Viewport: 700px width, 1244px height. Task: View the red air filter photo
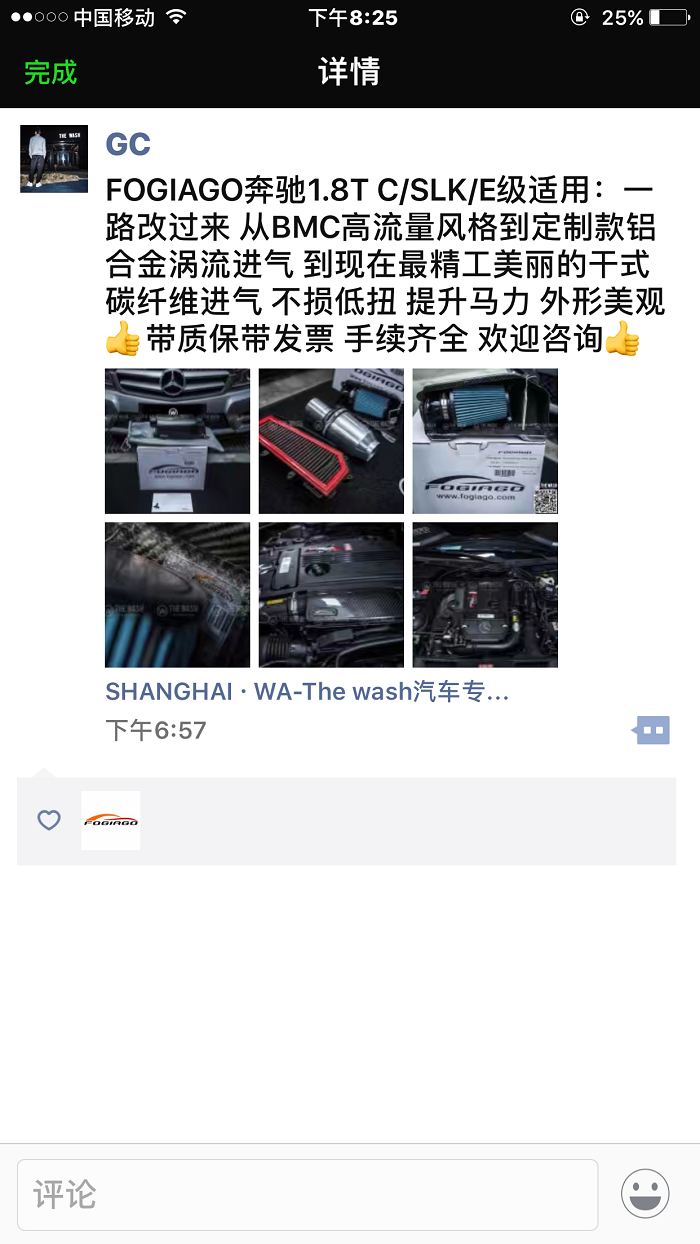(331, 441)
